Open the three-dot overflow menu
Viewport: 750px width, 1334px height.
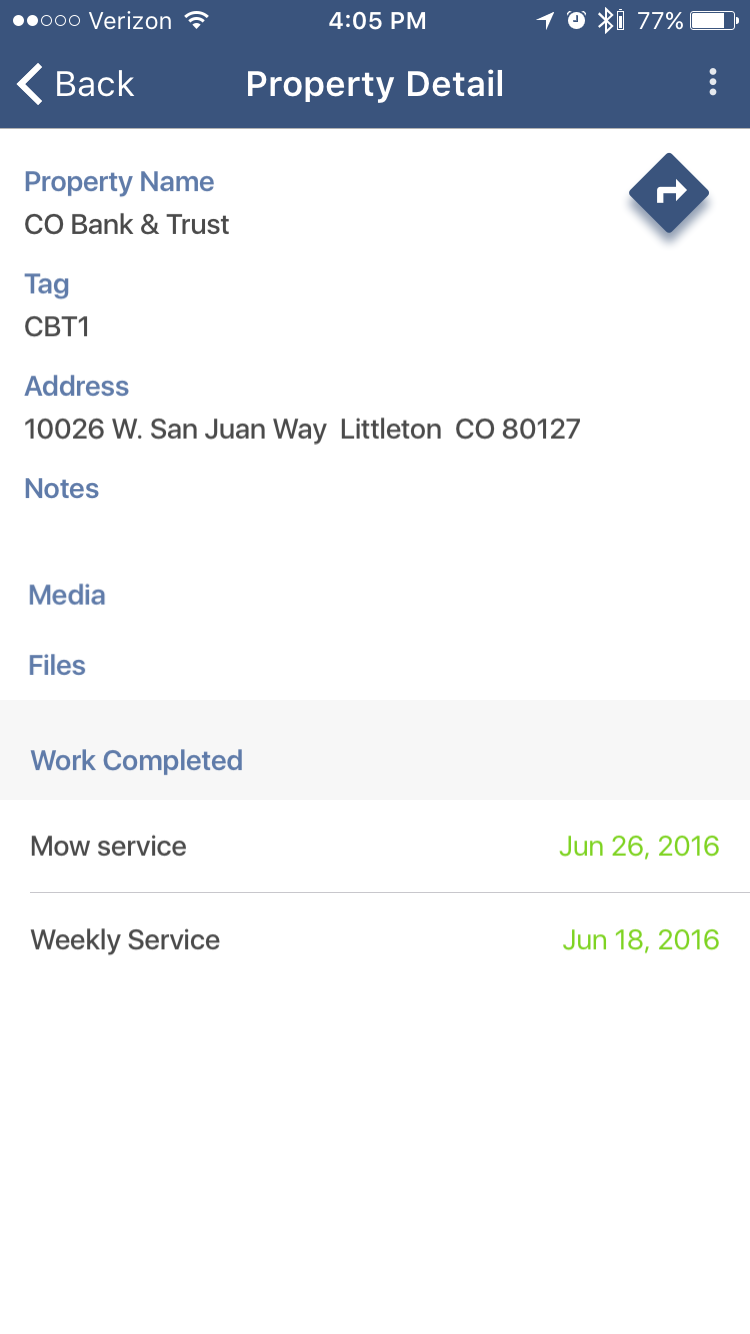point(713,83)
